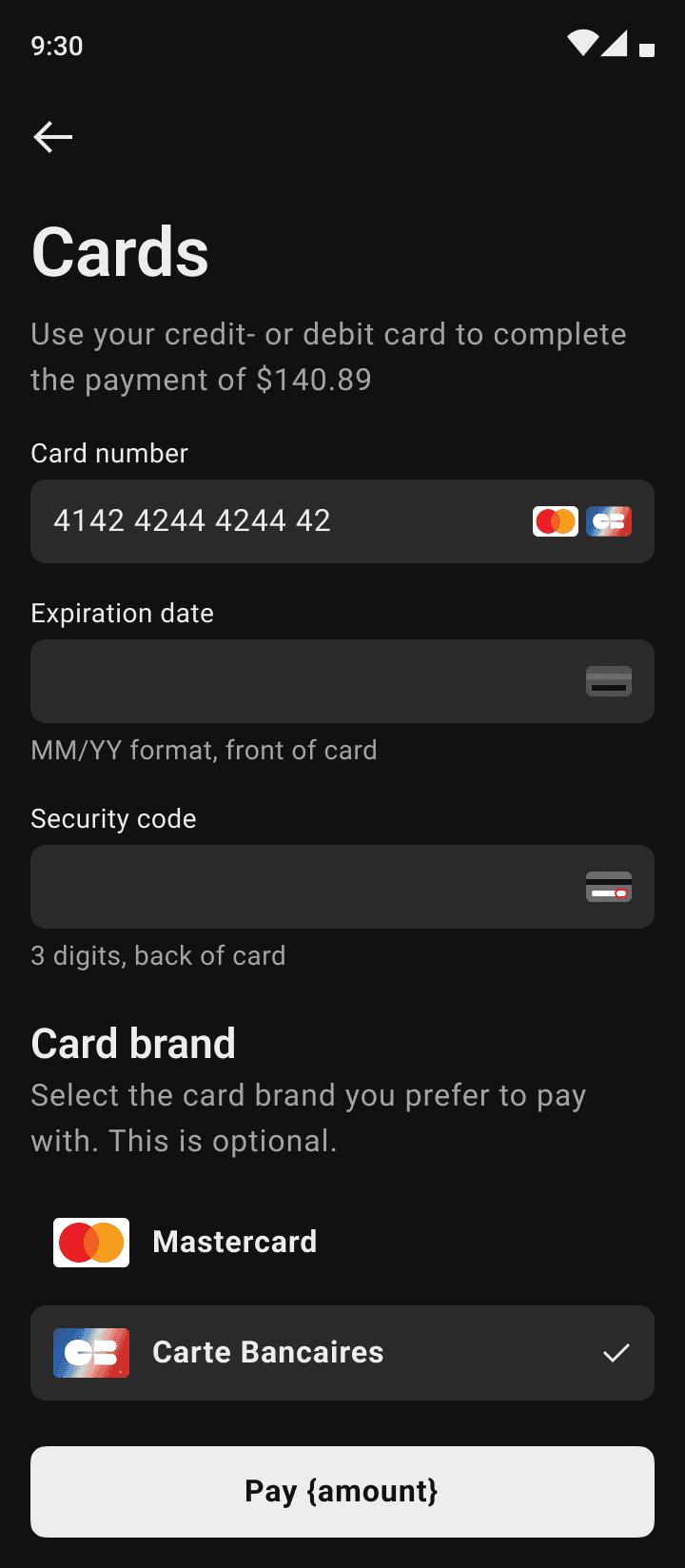Go back using the arrow icon
685x1568 pixels.
pyautogui.click(x=53, y=137)
